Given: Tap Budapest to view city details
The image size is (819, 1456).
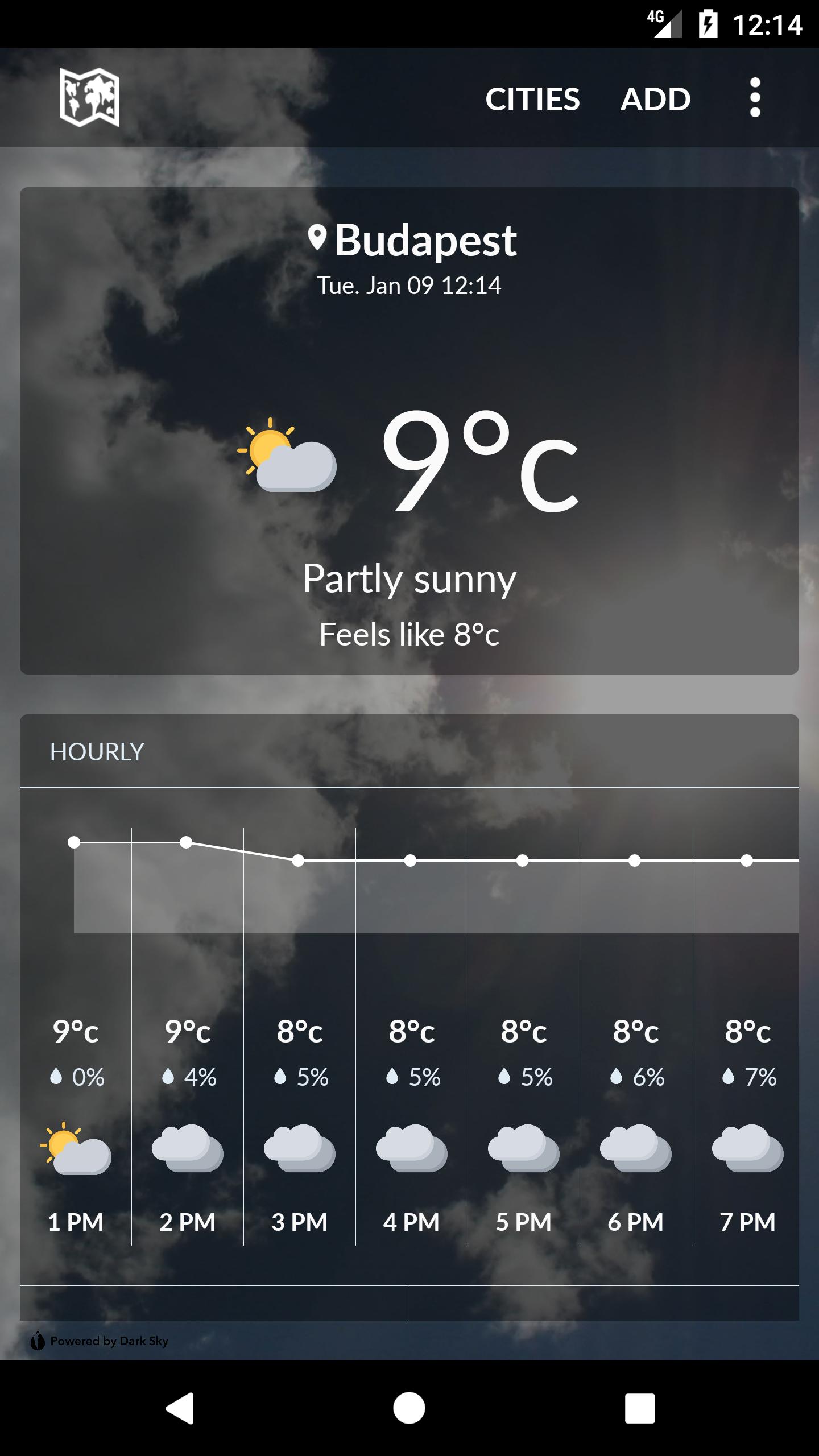Looking at the screenshot, I should click(427, 239).
